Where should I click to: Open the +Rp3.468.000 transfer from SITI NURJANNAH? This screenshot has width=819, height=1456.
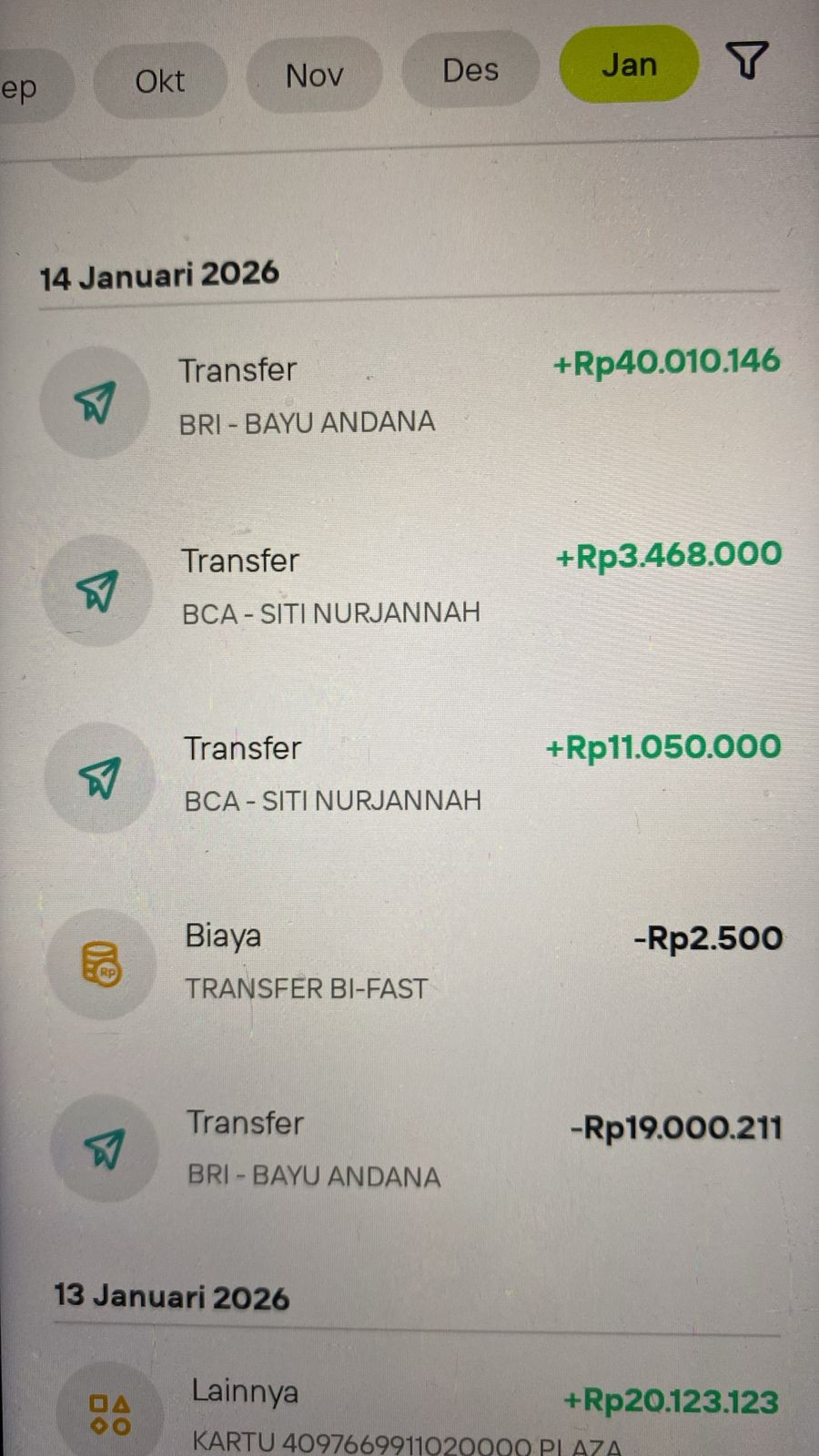click(411, 587)
